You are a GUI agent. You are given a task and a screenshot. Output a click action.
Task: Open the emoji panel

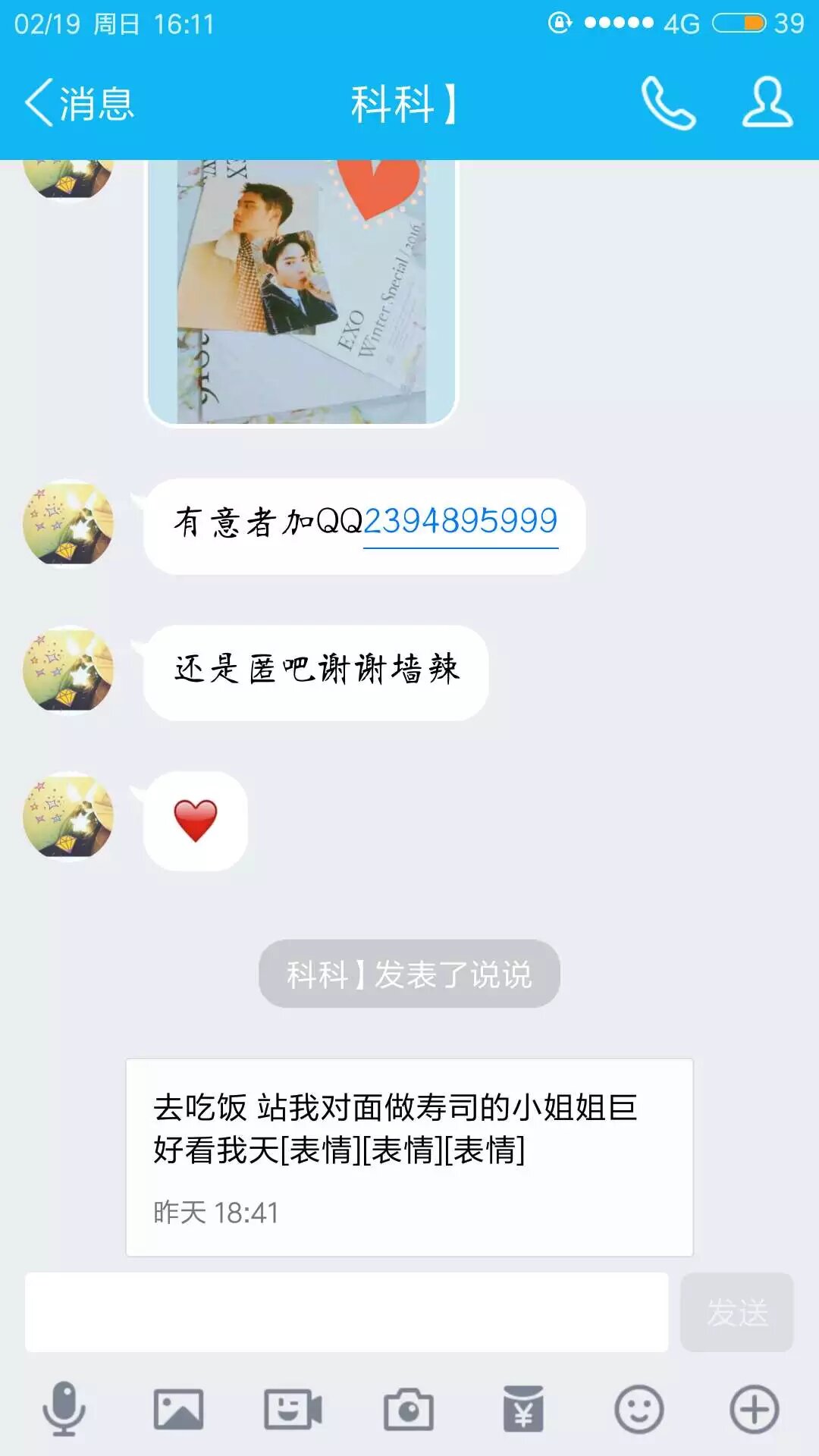tap(639, 1410)
